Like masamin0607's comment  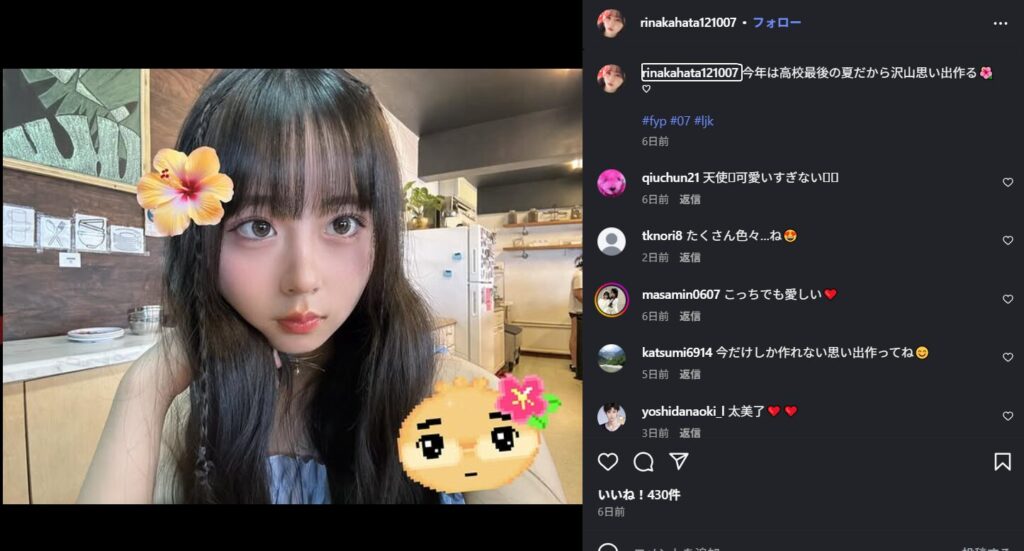click(x=1007, y=299)
